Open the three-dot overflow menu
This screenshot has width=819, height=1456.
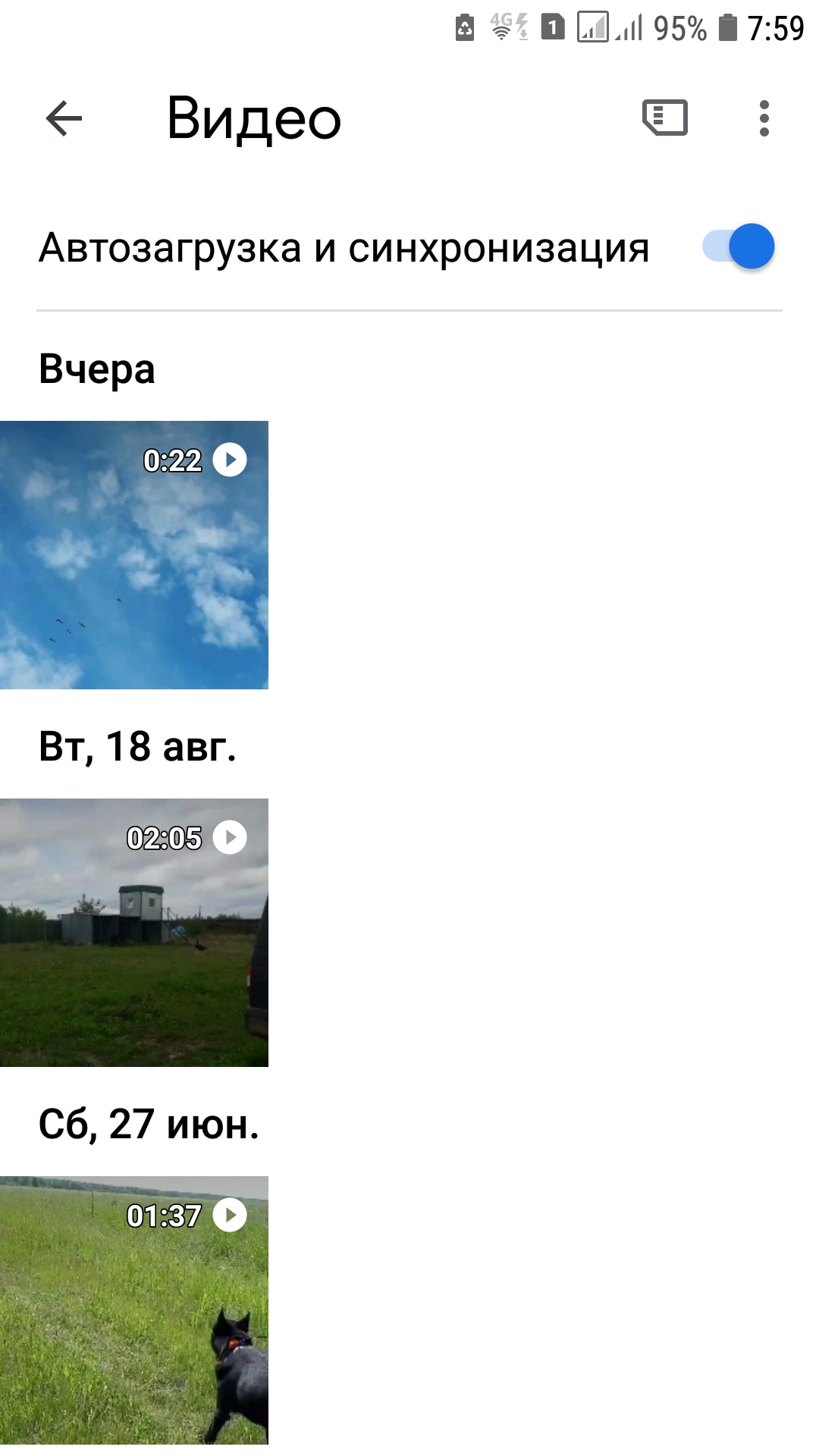764,118
